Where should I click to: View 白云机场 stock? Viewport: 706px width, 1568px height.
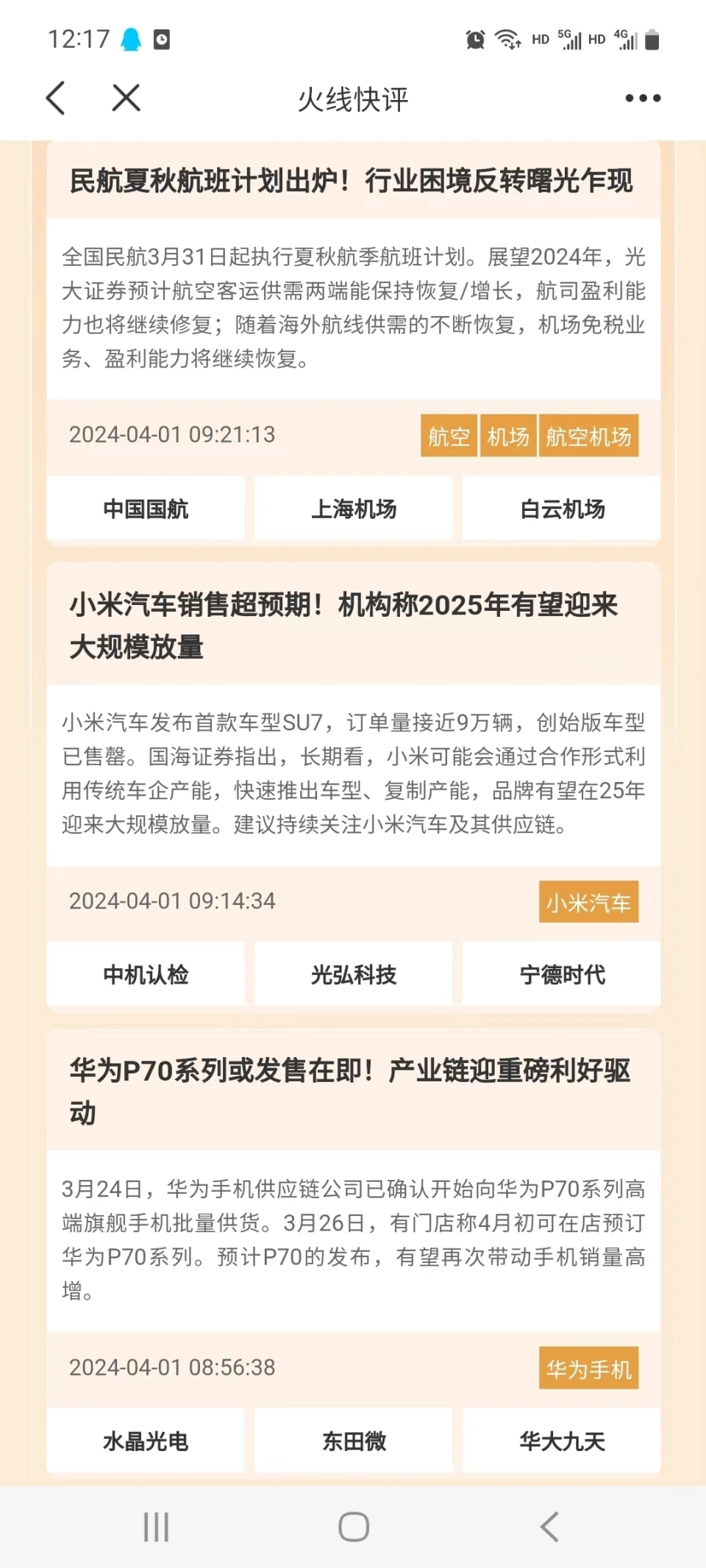(x=562, y=509)
